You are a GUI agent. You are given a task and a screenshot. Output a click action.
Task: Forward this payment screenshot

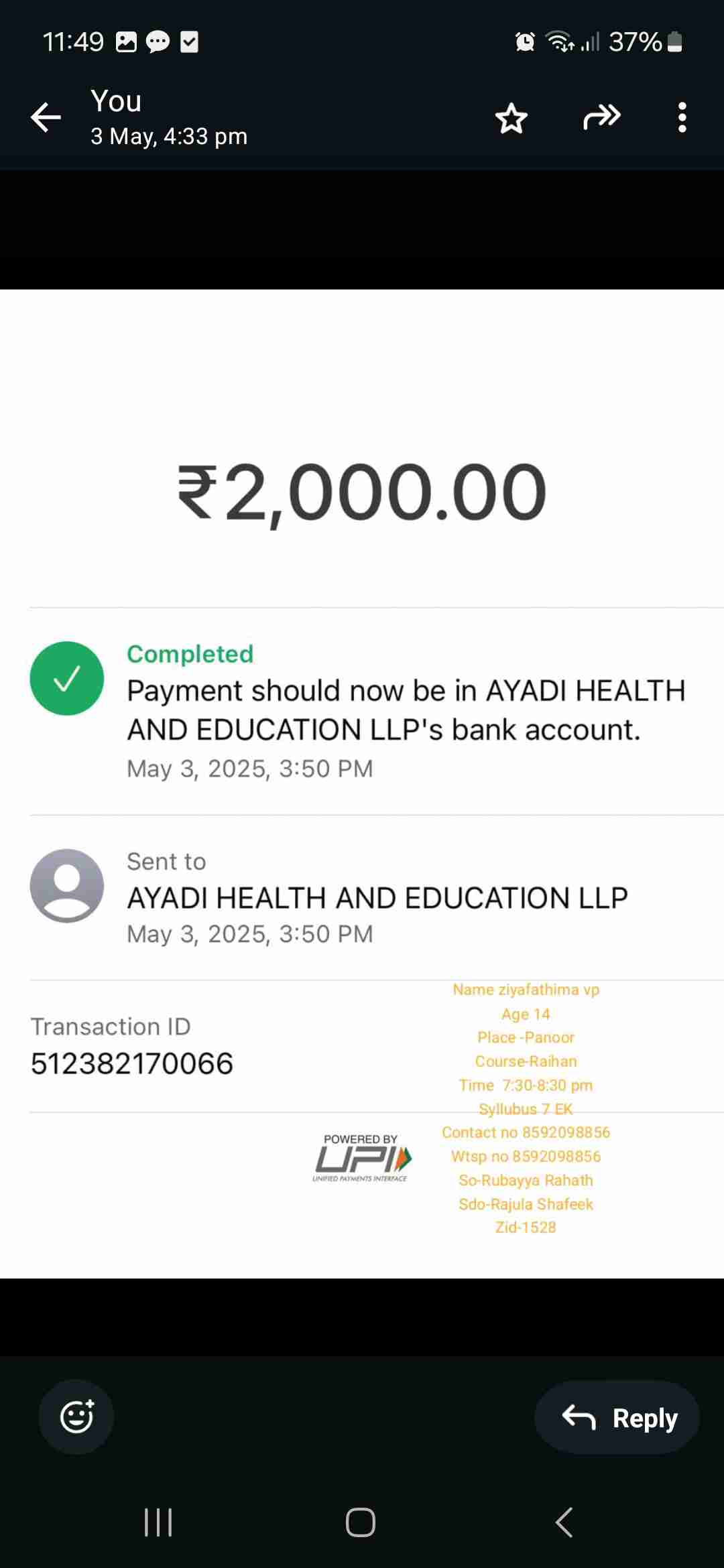[x=601, y=117]
